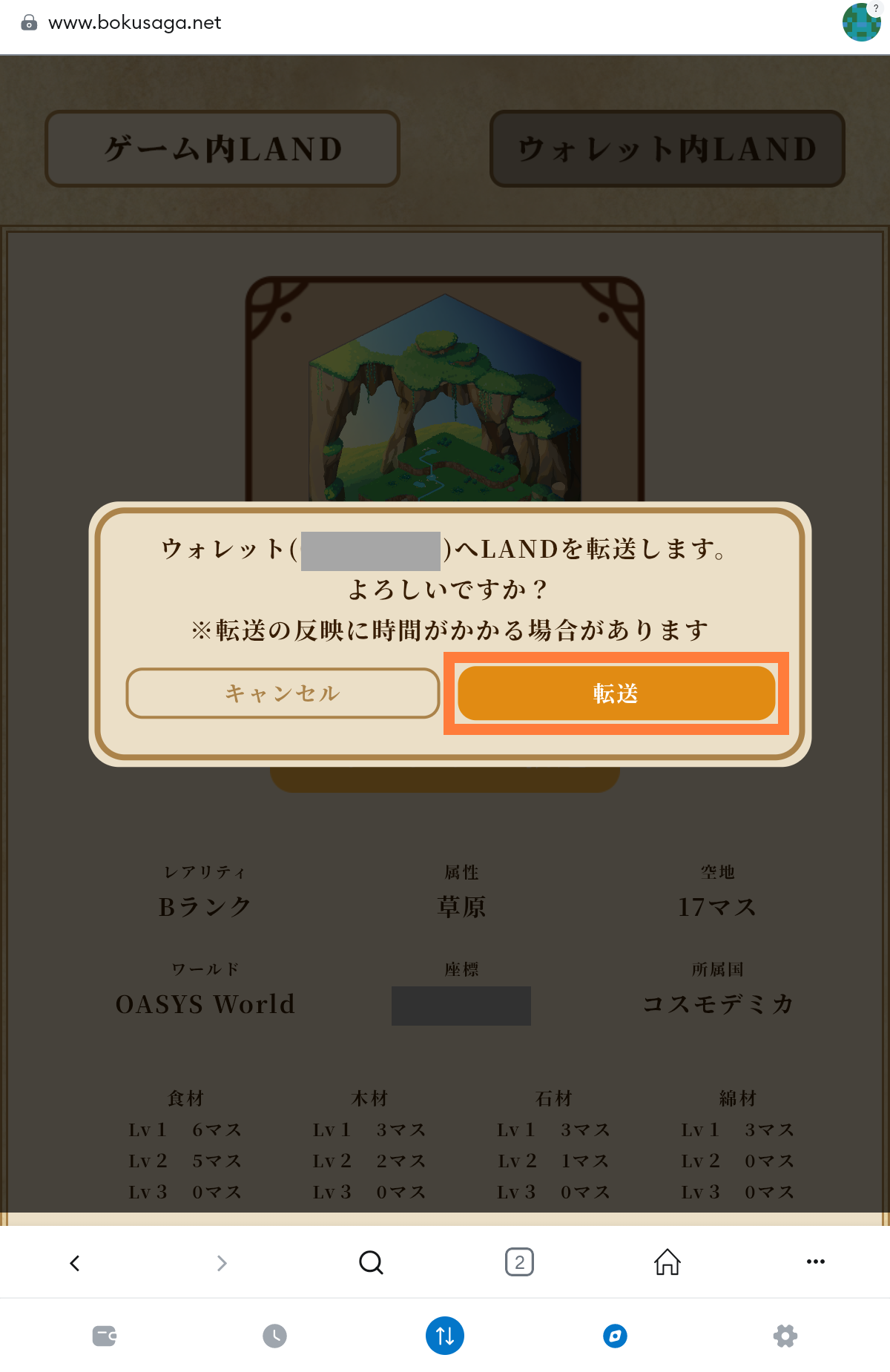Cancel the transfer with キャンセル
Screen dimensions: 890x1372
click(283, 693)
